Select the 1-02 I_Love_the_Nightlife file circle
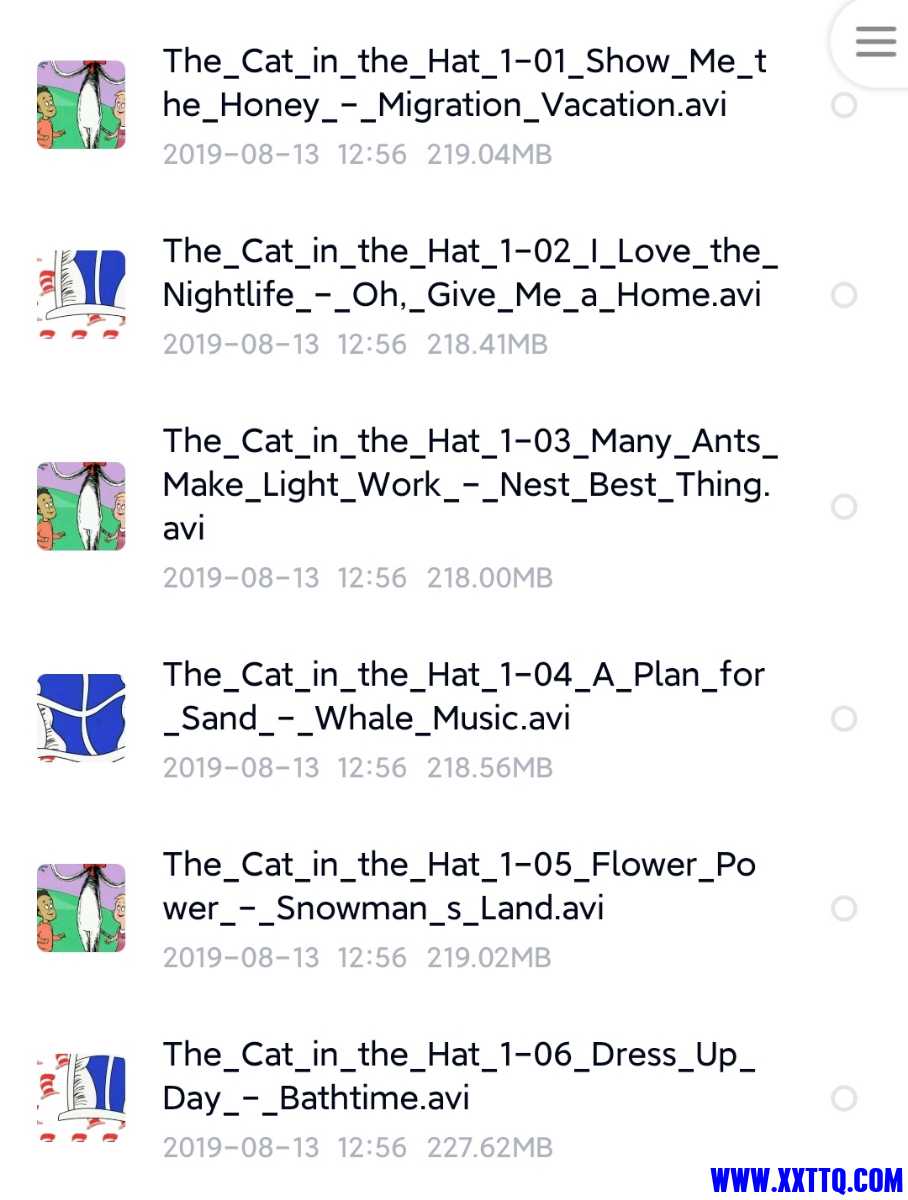 [844, 295]
